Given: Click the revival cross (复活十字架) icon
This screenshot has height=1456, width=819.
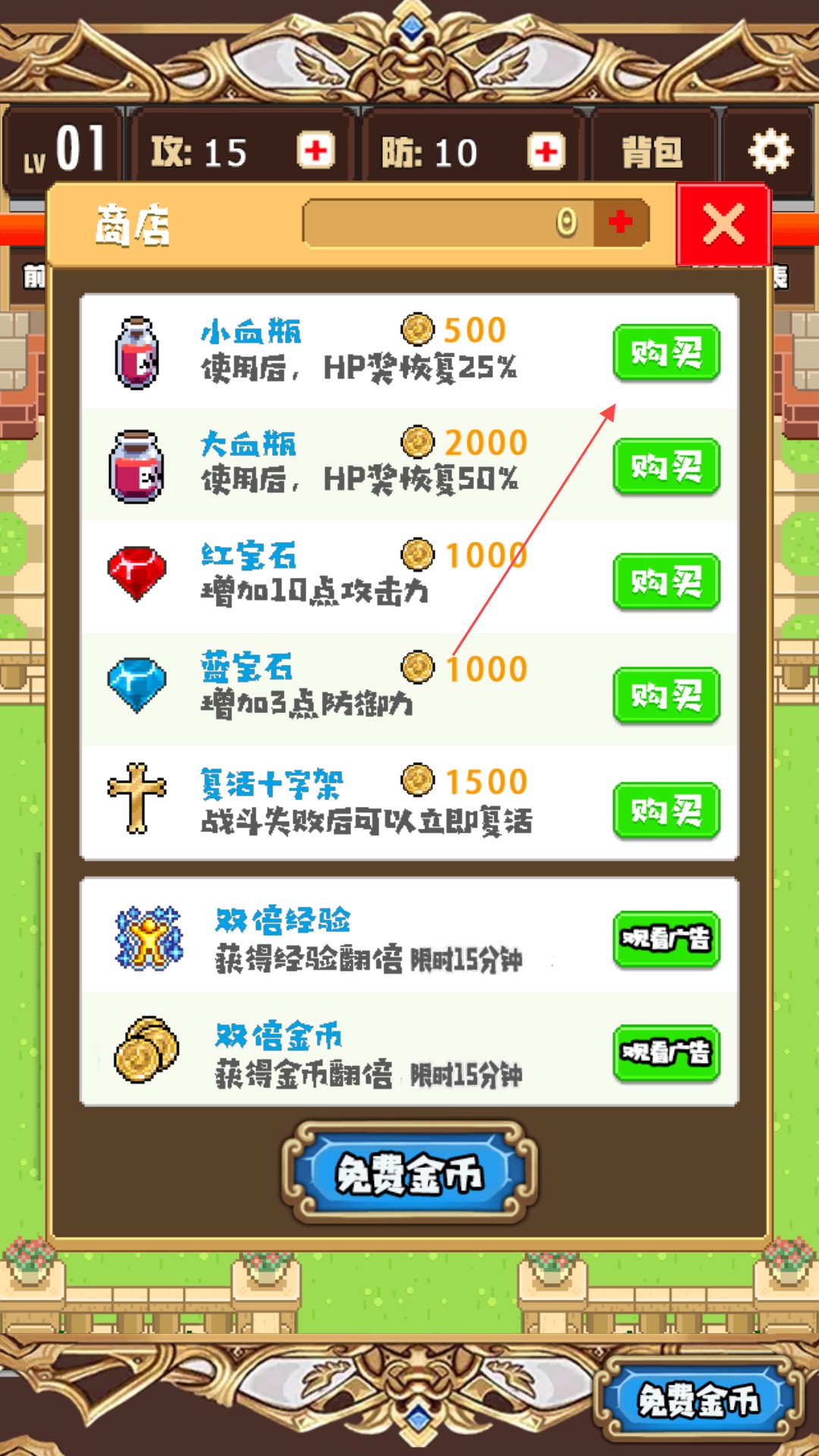Looking at the screenshot, I should click(135, 800).
